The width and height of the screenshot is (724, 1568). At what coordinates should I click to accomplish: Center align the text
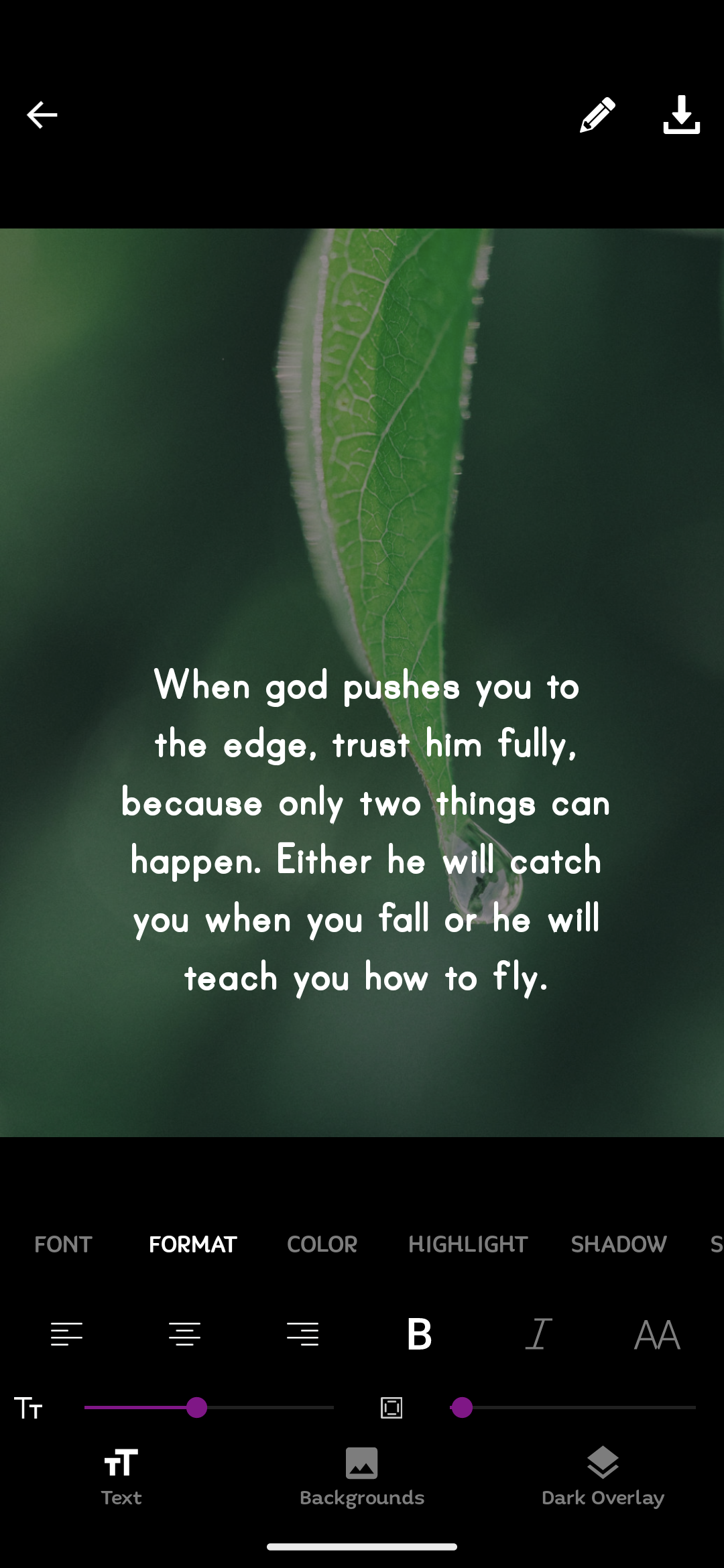coord(184,1334)
